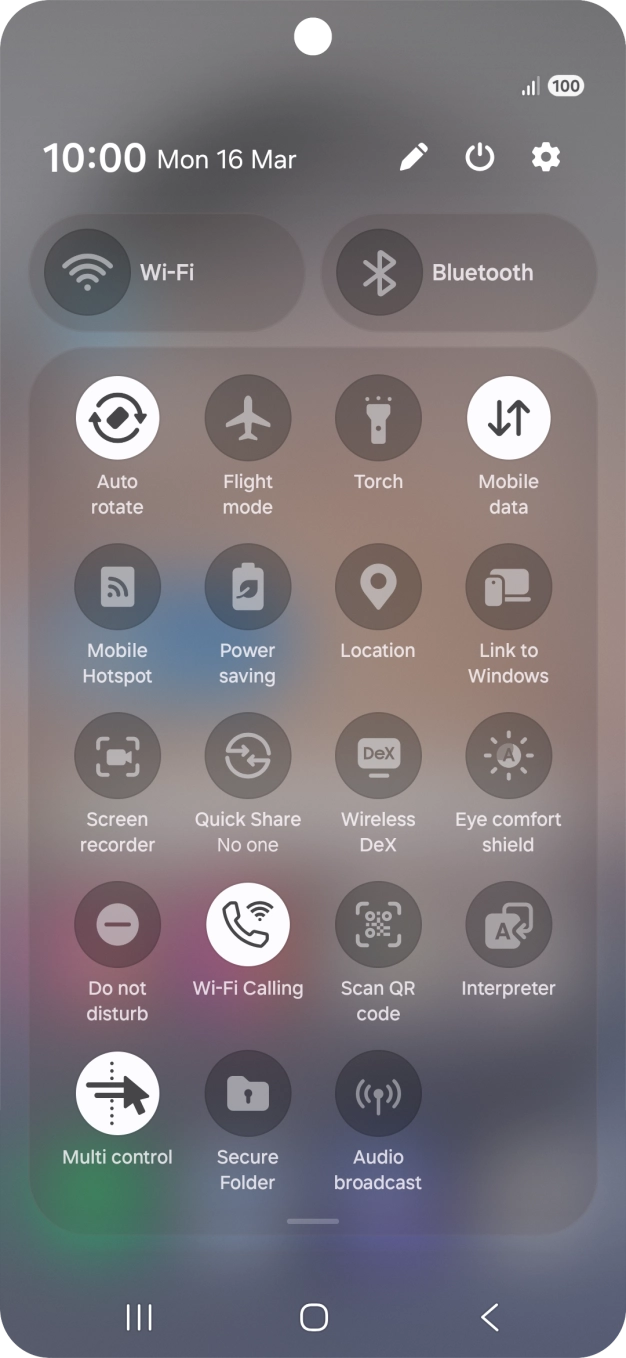Turn on Location
Image resolution: width=626 pixels, height=1358 pixels.
378,587
